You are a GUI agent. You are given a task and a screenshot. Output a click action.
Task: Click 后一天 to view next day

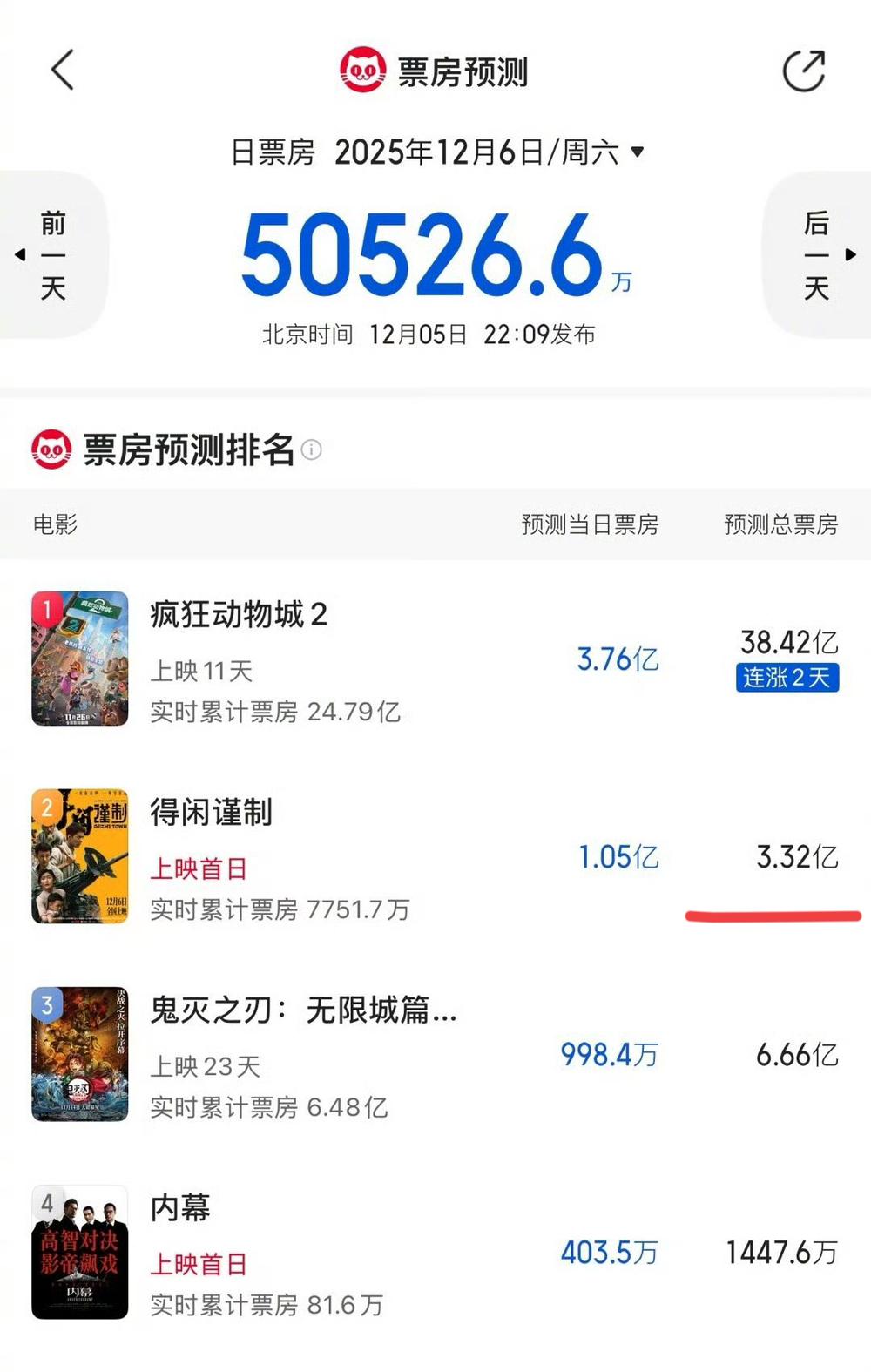815,255
